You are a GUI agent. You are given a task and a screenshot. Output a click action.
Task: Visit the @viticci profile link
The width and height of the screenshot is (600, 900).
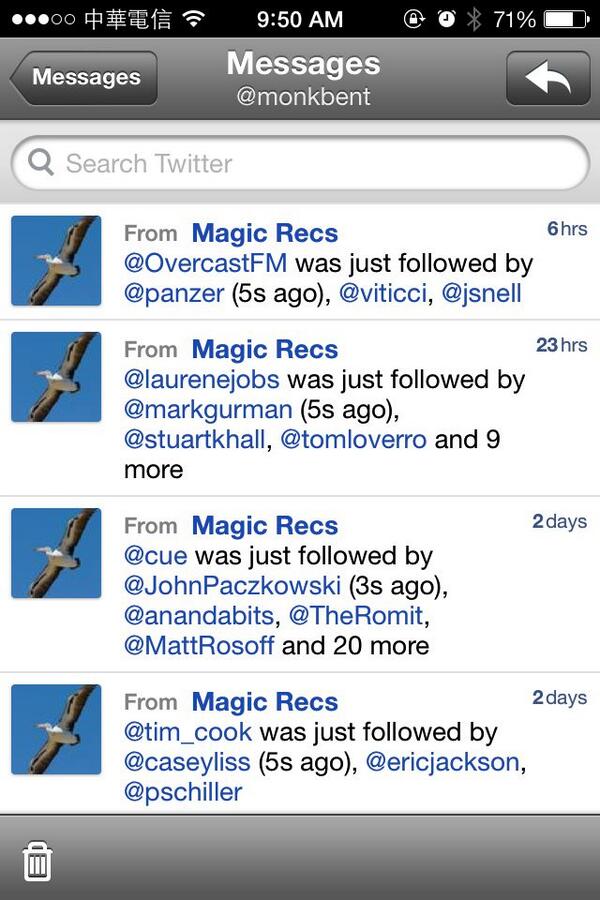pos(384,295)
